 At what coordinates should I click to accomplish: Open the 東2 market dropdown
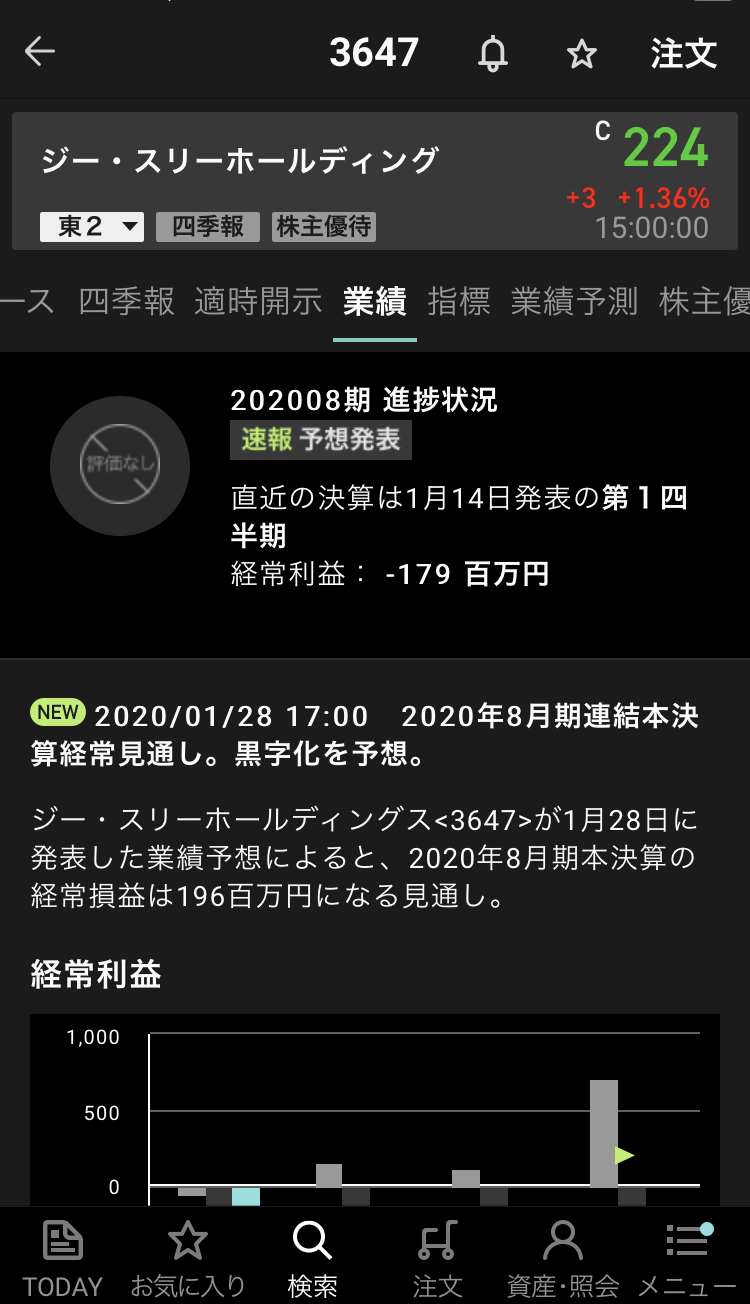(x=92, y=227)
